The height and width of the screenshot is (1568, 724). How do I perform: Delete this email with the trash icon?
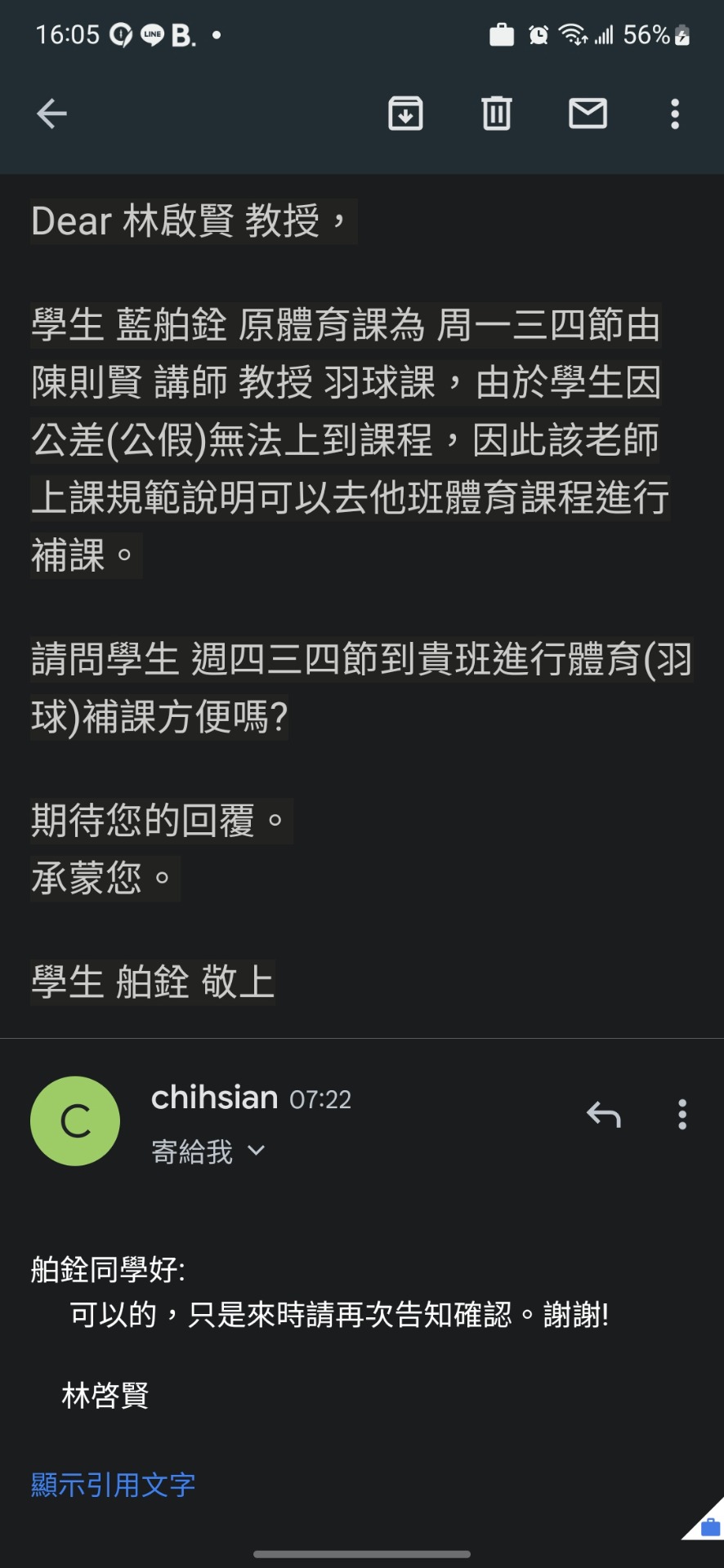496,114
